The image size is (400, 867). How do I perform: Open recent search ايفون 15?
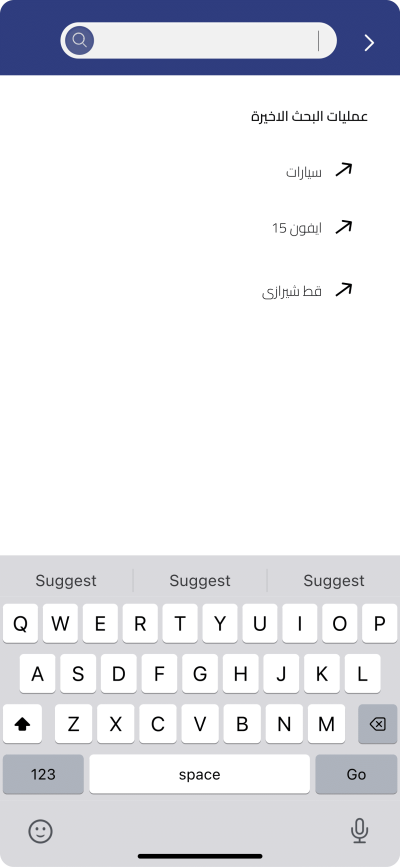click(312, 227)
